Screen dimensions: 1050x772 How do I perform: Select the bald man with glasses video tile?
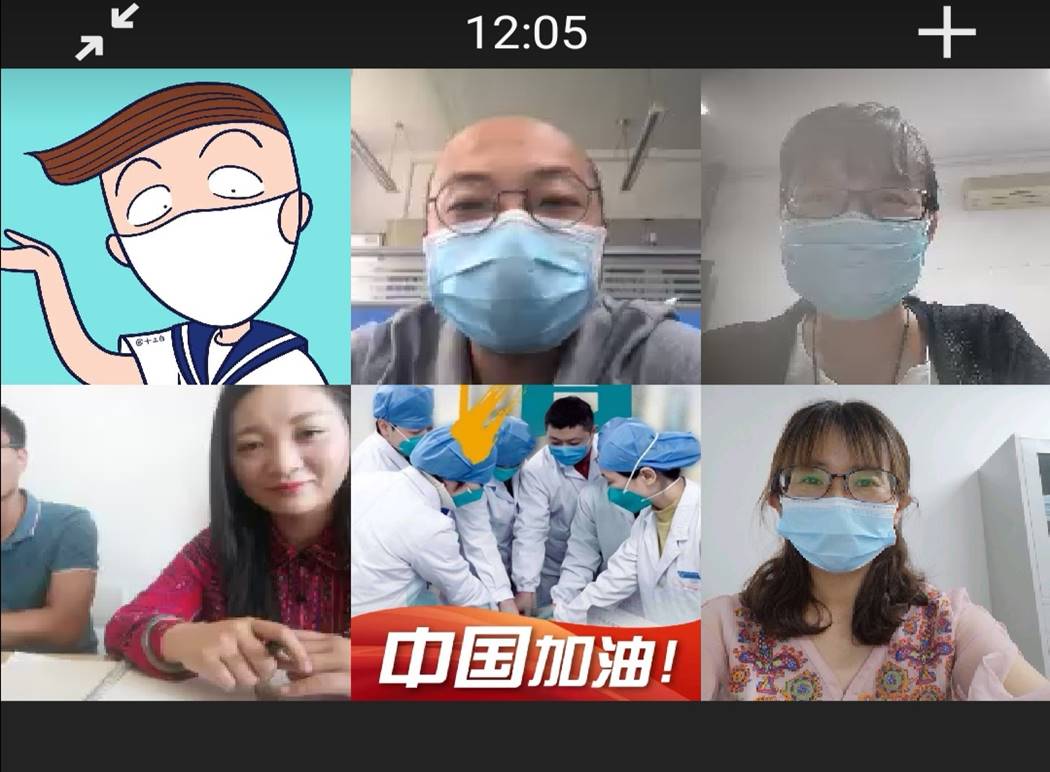525,227
